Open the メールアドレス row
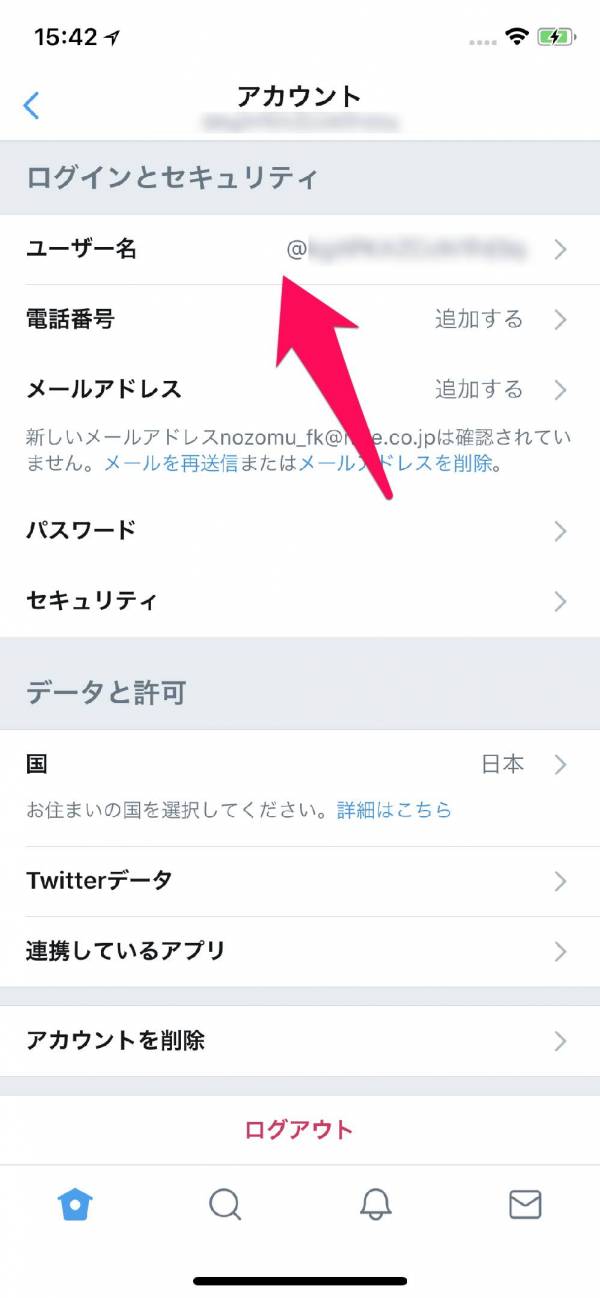The height and width of the screenshot is (1298, 600). pos(300,389)
